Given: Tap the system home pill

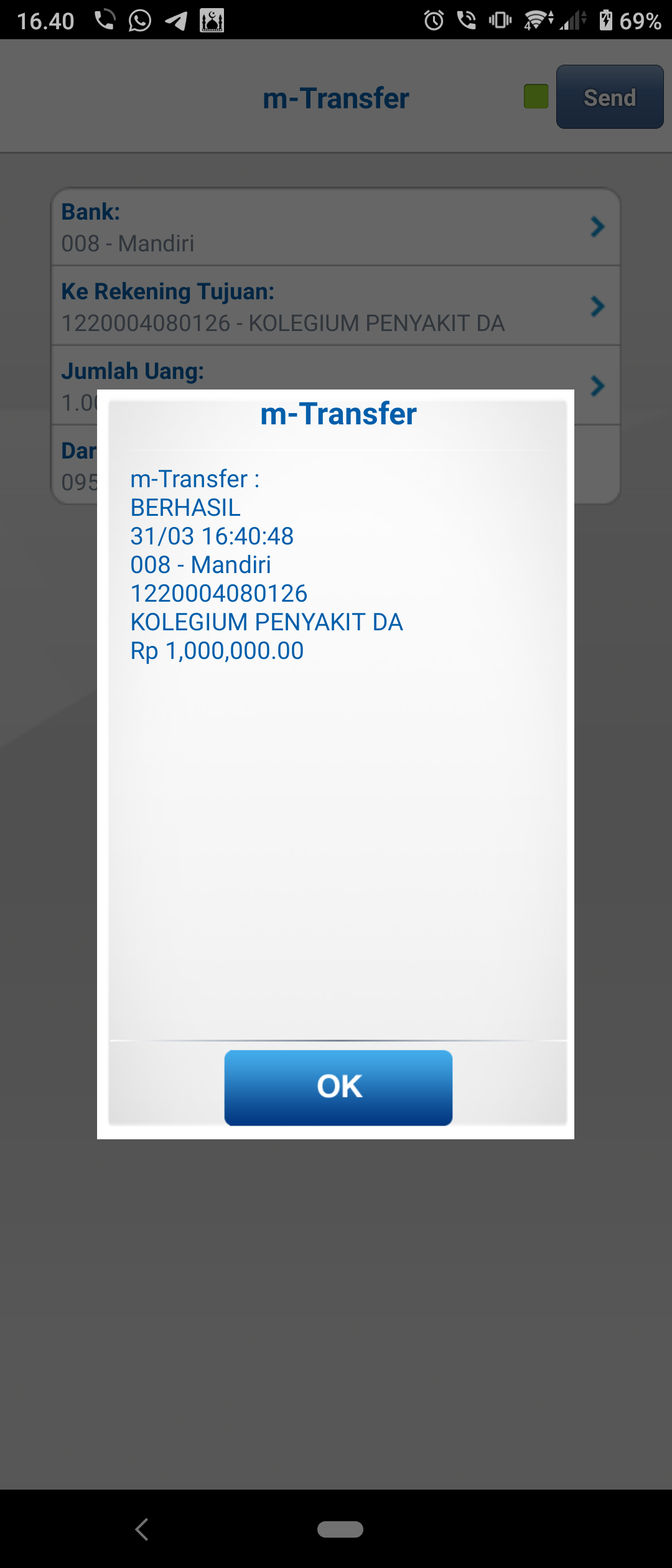Looking at the screenshot, I should pos(340,1529).
